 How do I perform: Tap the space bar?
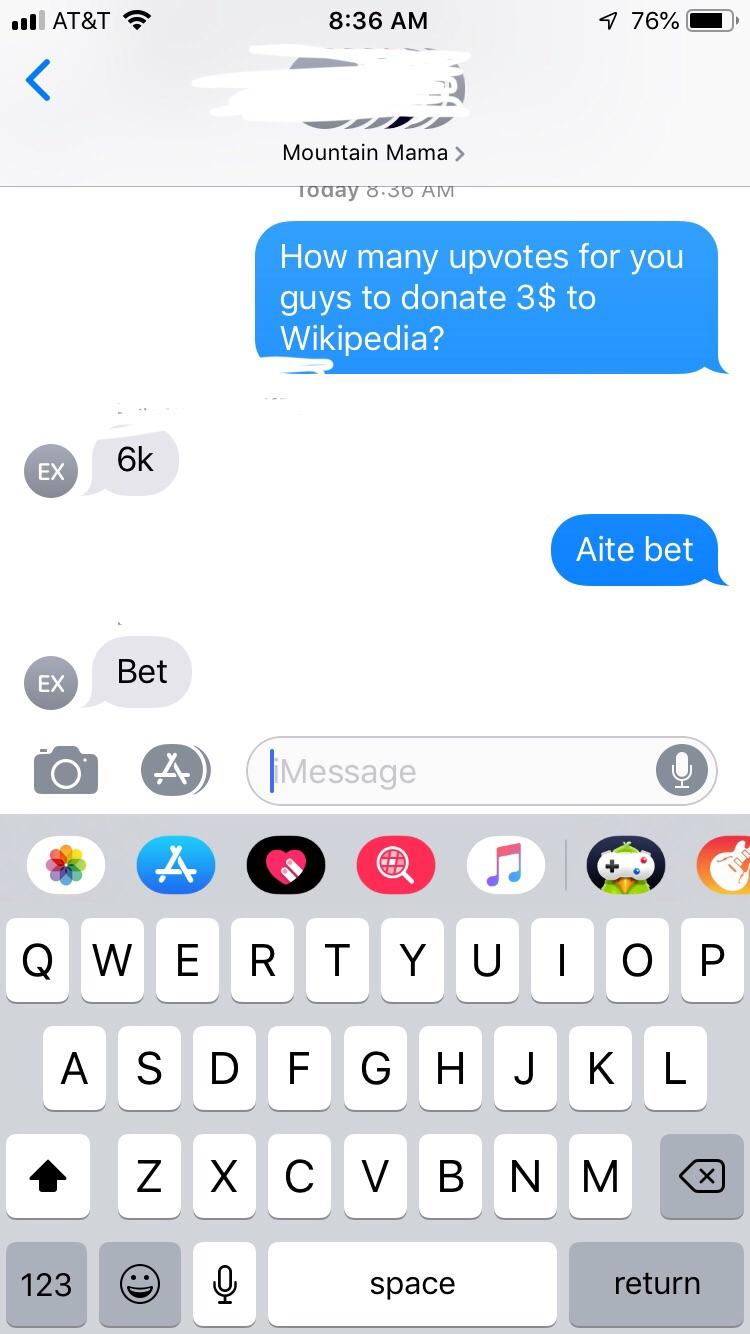coord(412,1284)
